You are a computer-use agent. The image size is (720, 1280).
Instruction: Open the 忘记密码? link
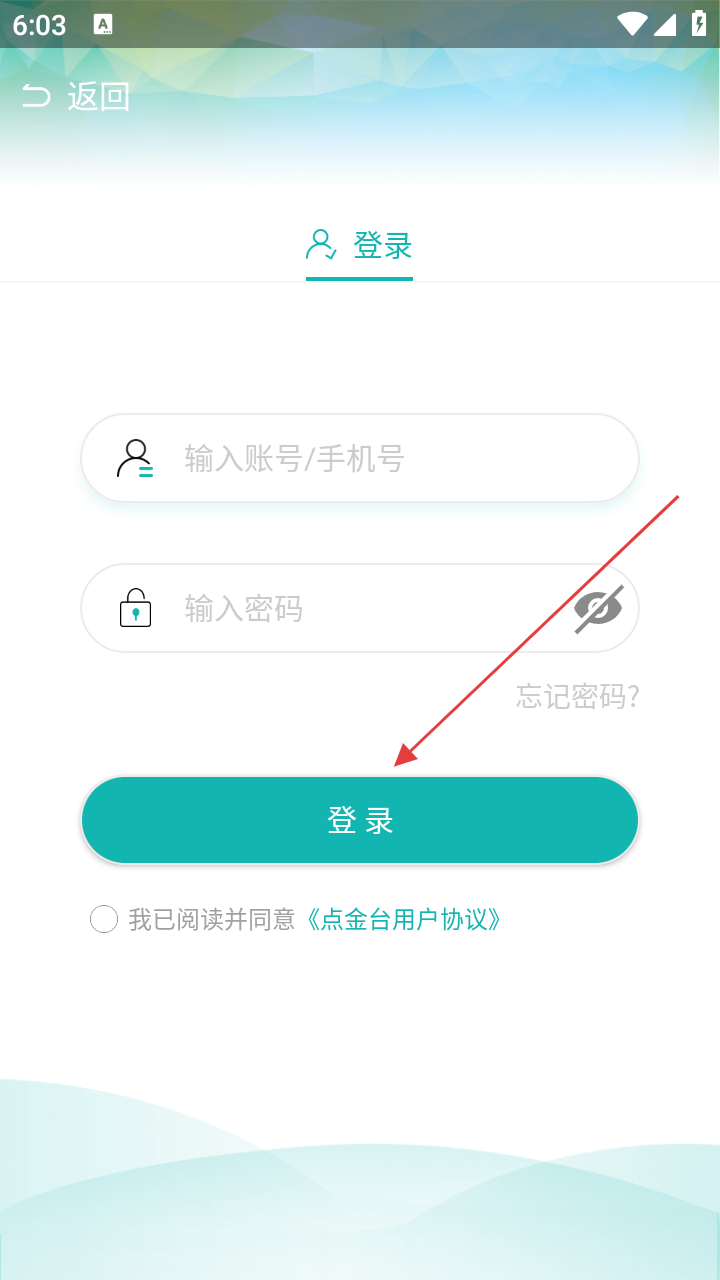(577, 696)
